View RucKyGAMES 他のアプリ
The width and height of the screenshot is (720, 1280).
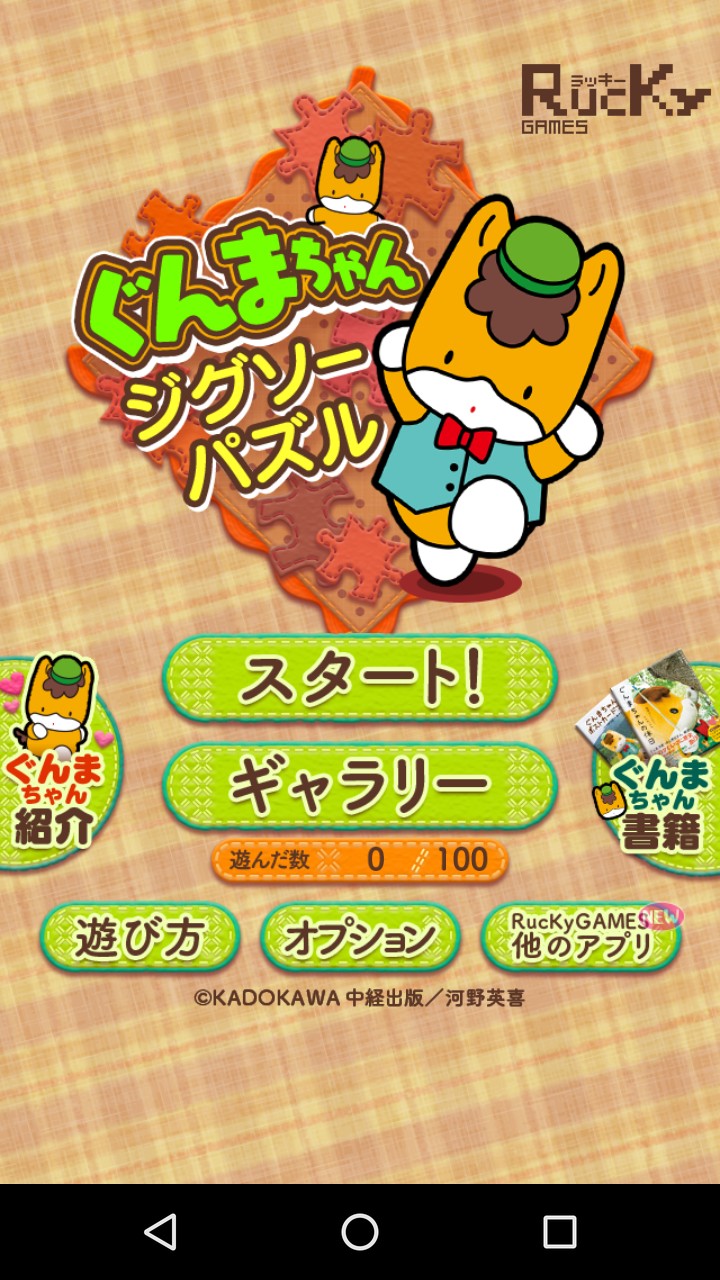582,937
